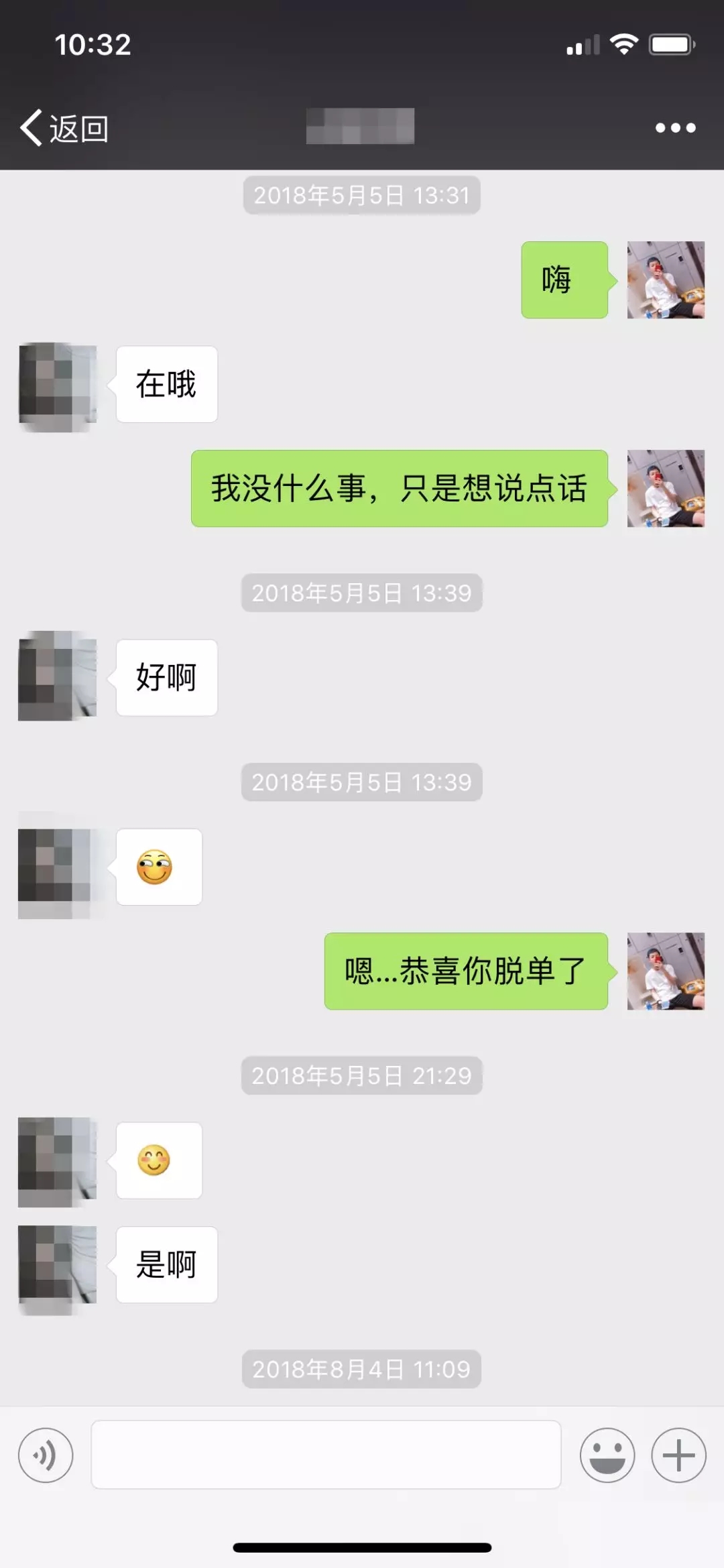Image resolution: width=724 pixels, height=1568 pixels.
Task: Open the emoji sticker panel
Action: pyautogui.click(x=607, y=1455)
